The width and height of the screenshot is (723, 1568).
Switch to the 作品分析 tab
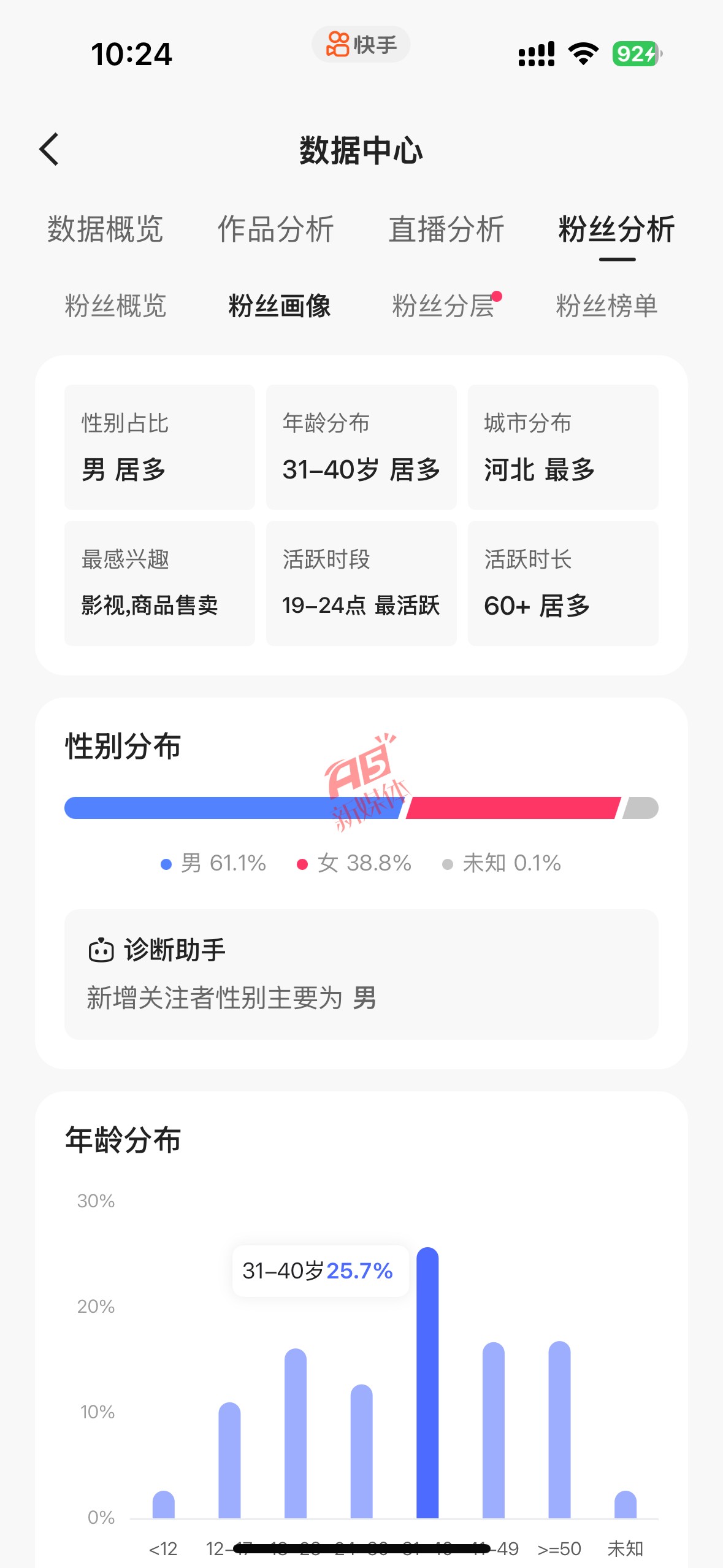(x=276, y=229)
